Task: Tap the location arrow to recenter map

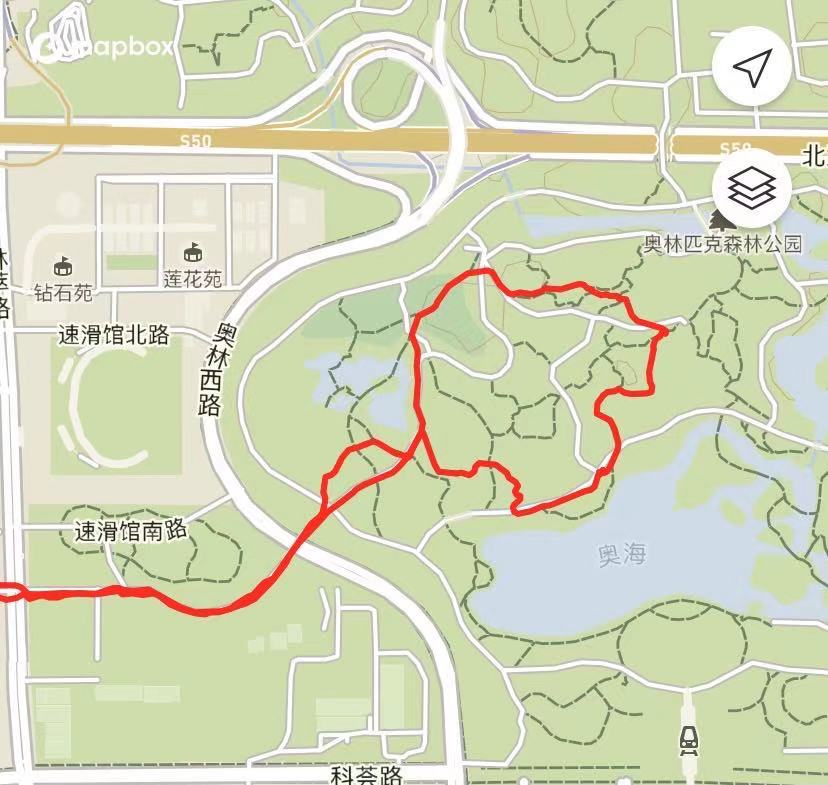Action: [x=751, y=67]
